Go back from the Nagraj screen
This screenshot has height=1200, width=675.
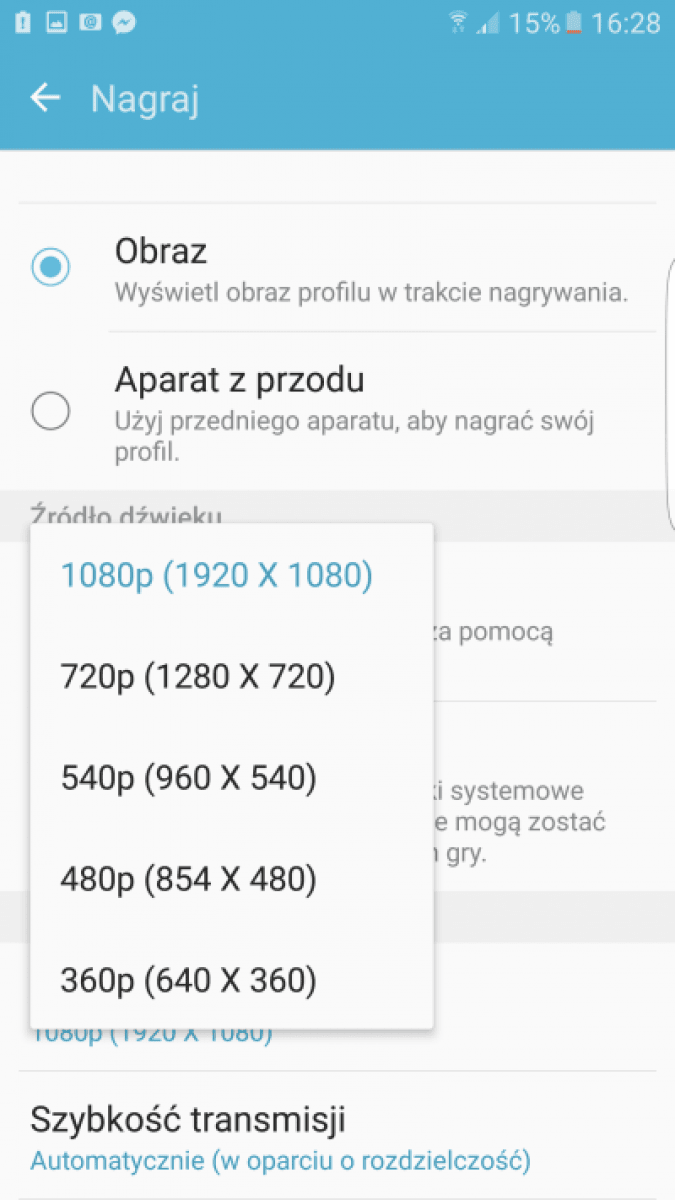45,98
